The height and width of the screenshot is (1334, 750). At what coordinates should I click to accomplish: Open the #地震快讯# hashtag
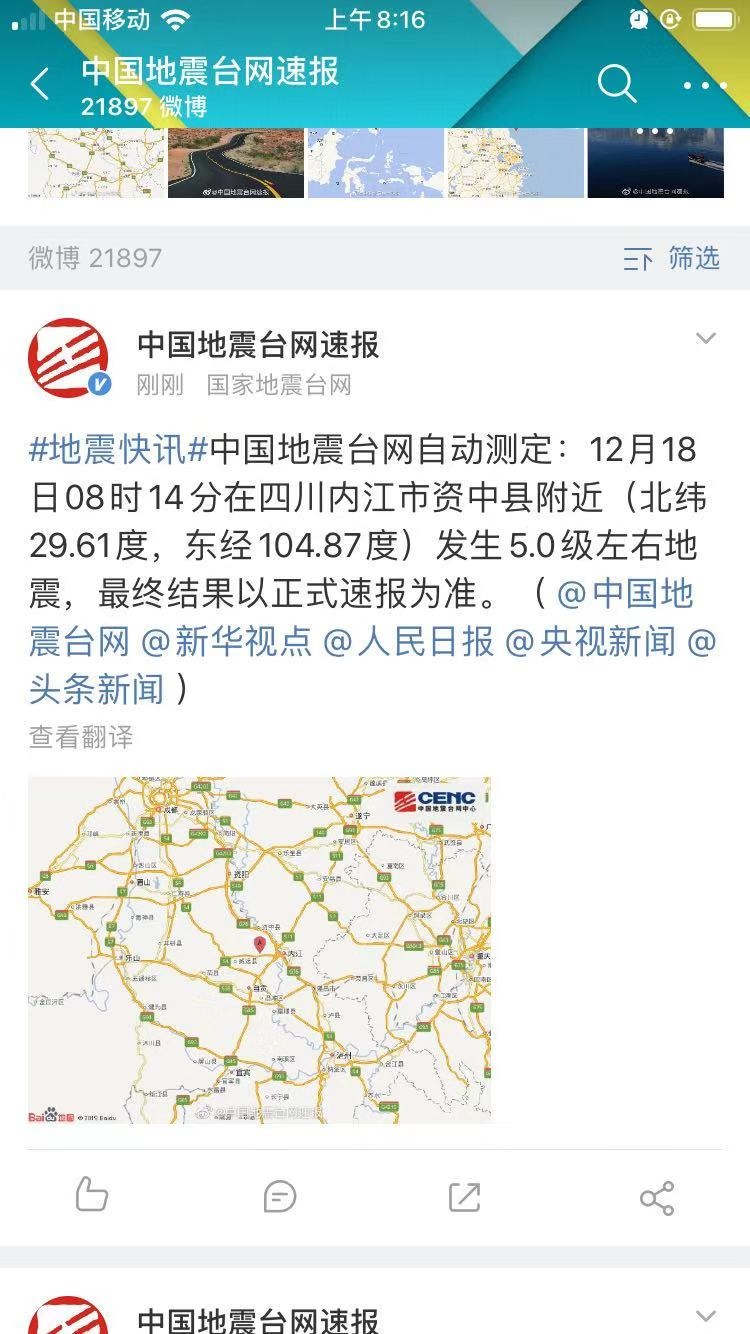coord(118,449)
